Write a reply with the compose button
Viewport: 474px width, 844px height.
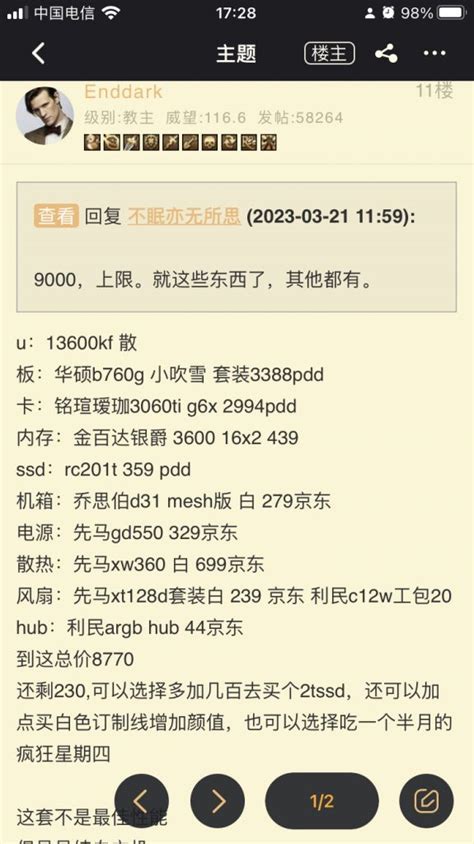click(426, 801)
